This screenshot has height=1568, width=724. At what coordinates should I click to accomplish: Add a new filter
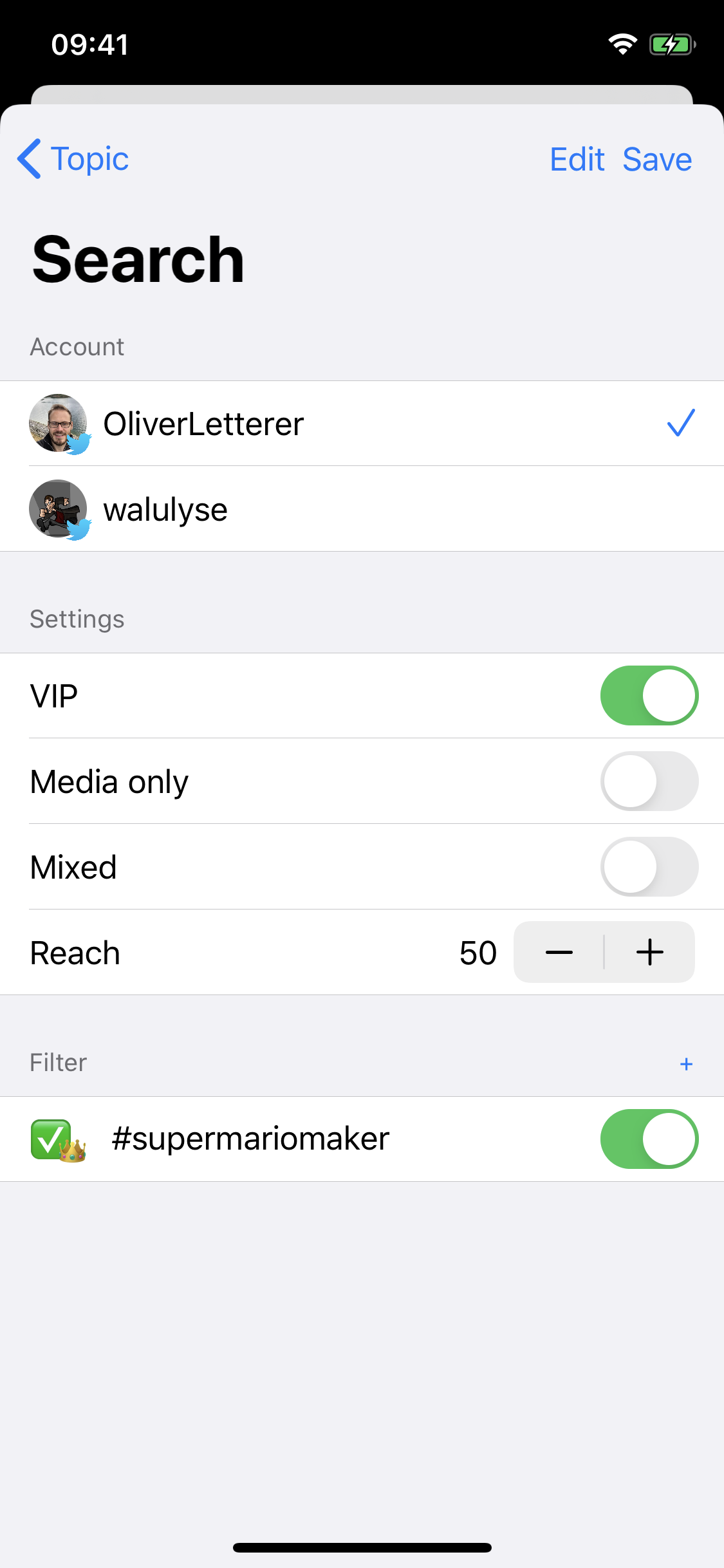point(686,1064)
